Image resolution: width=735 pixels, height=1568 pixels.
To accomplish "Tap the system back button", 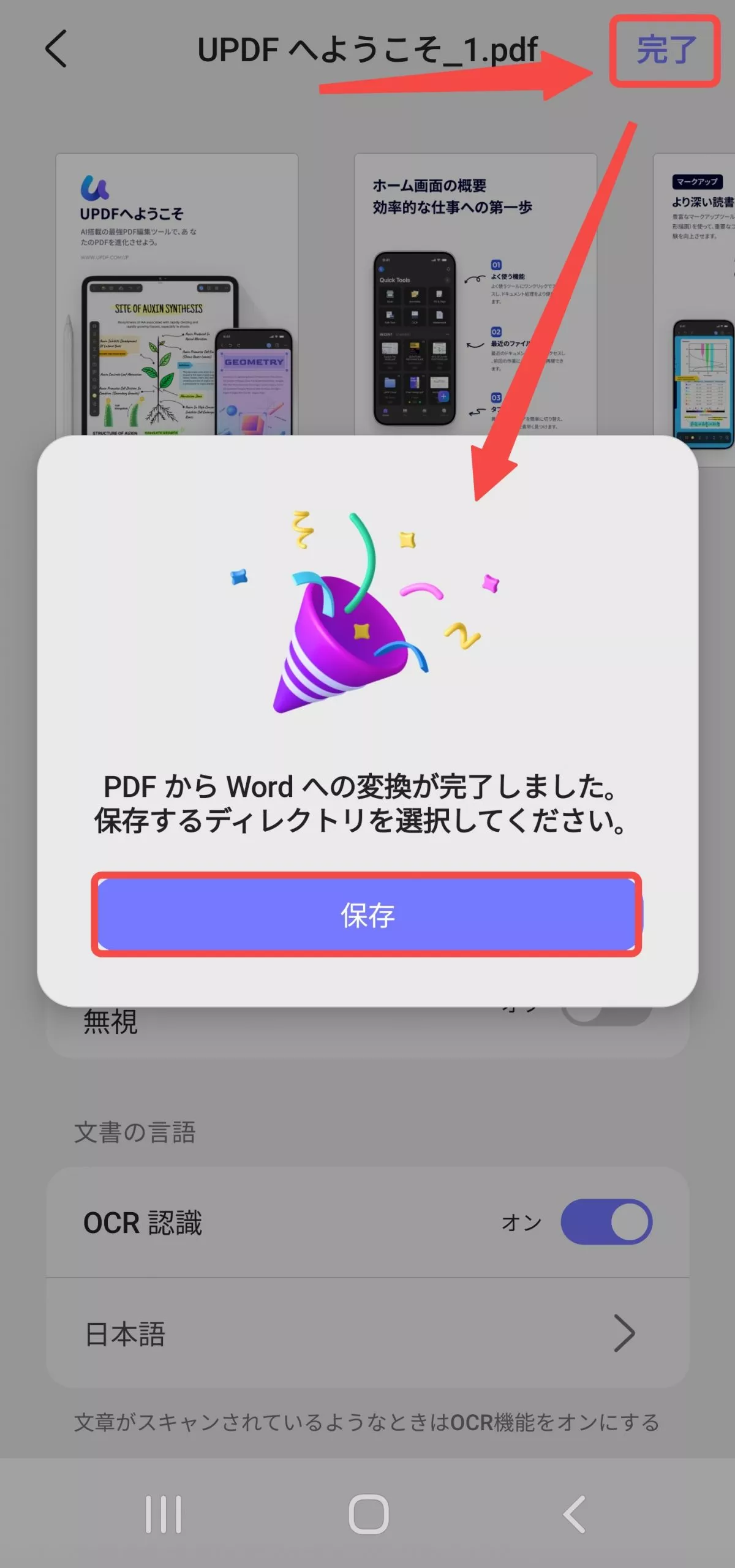I will 574,1514.
